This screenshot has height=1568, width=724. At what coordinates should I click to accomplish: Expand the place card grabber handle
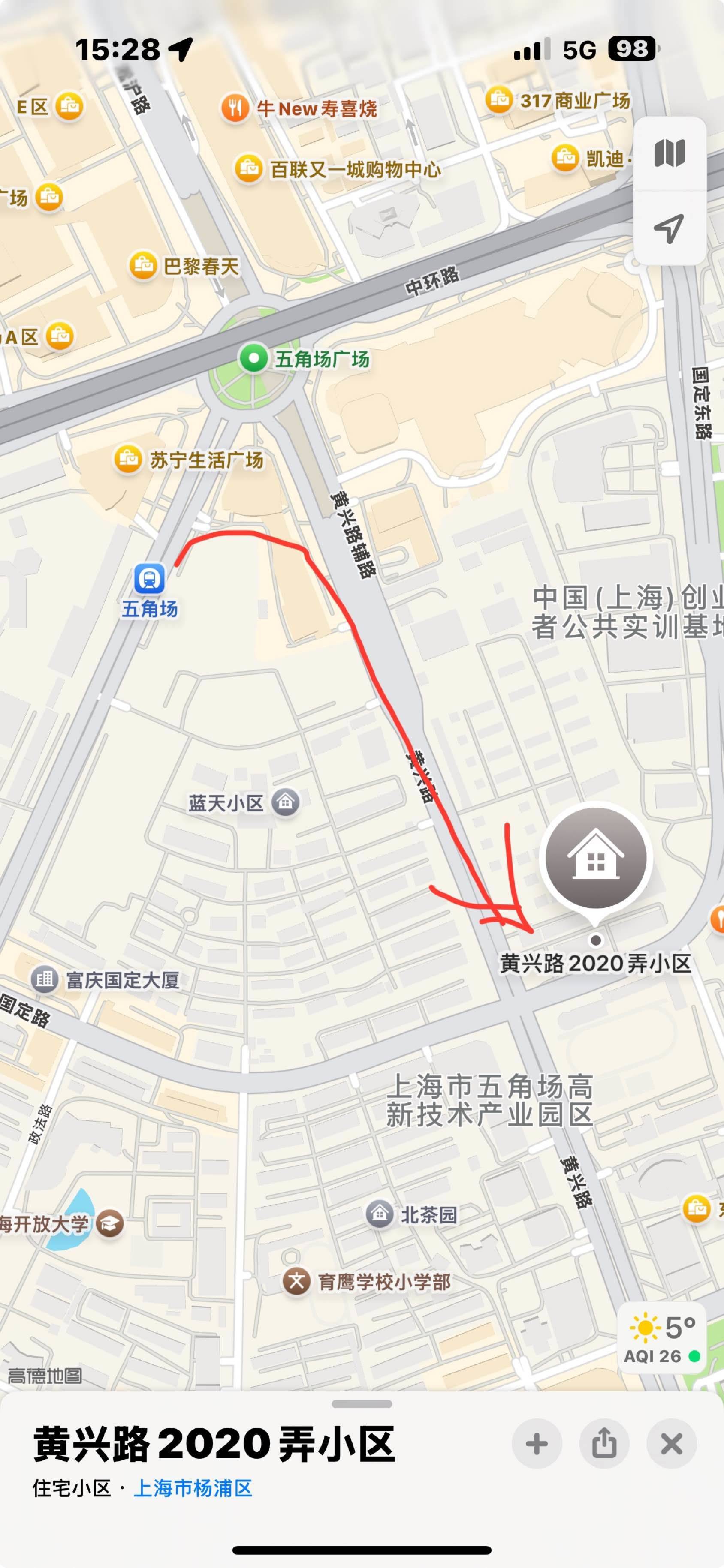coord(362,1404)
